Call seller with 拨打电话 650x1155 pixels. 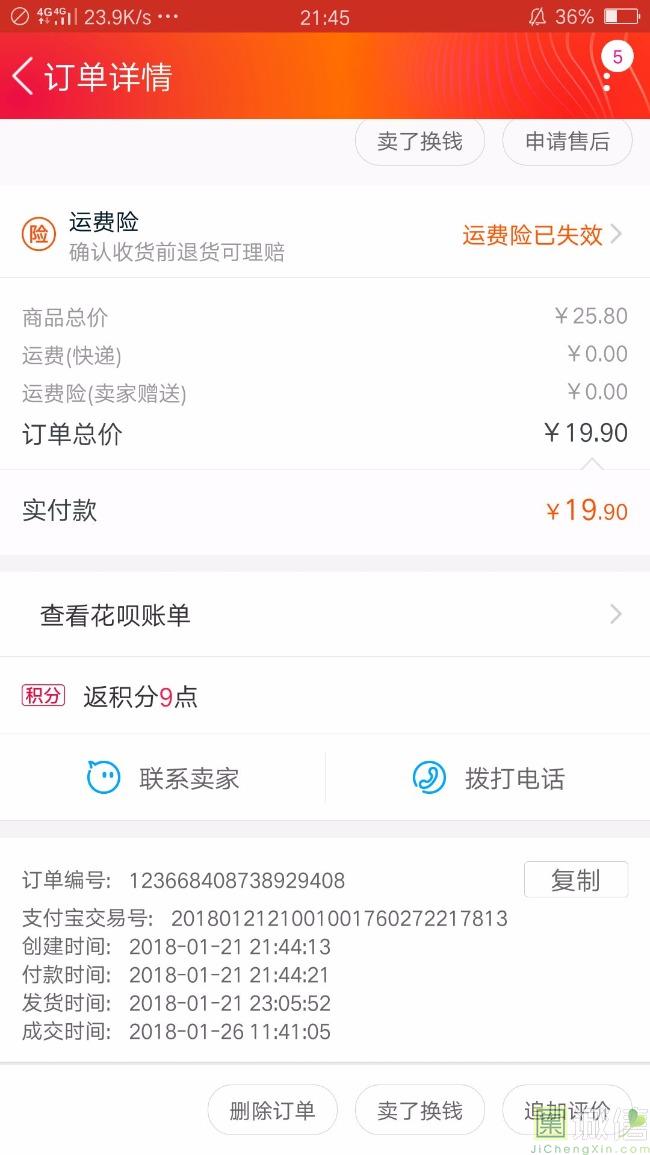coord(488,778)
